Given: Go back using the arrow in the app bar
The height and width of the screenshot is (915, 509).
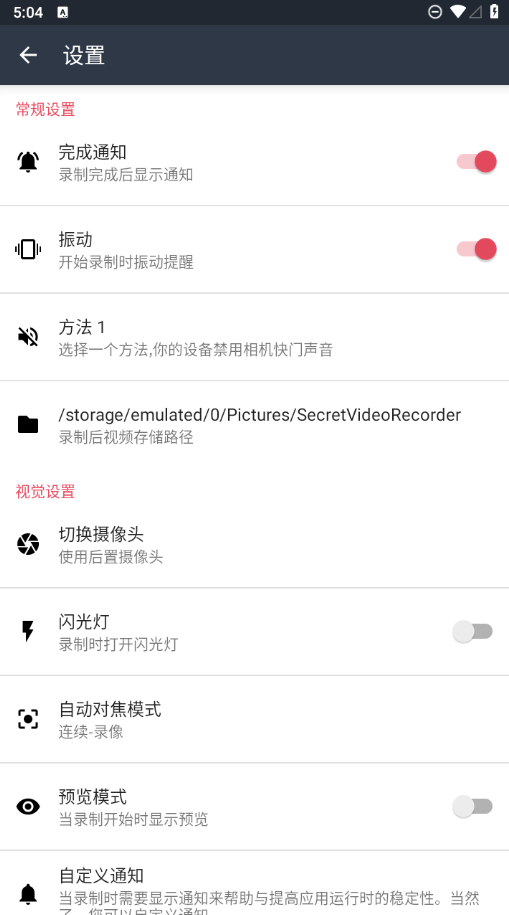Looking at the screenshot, I should coord(28,55).
